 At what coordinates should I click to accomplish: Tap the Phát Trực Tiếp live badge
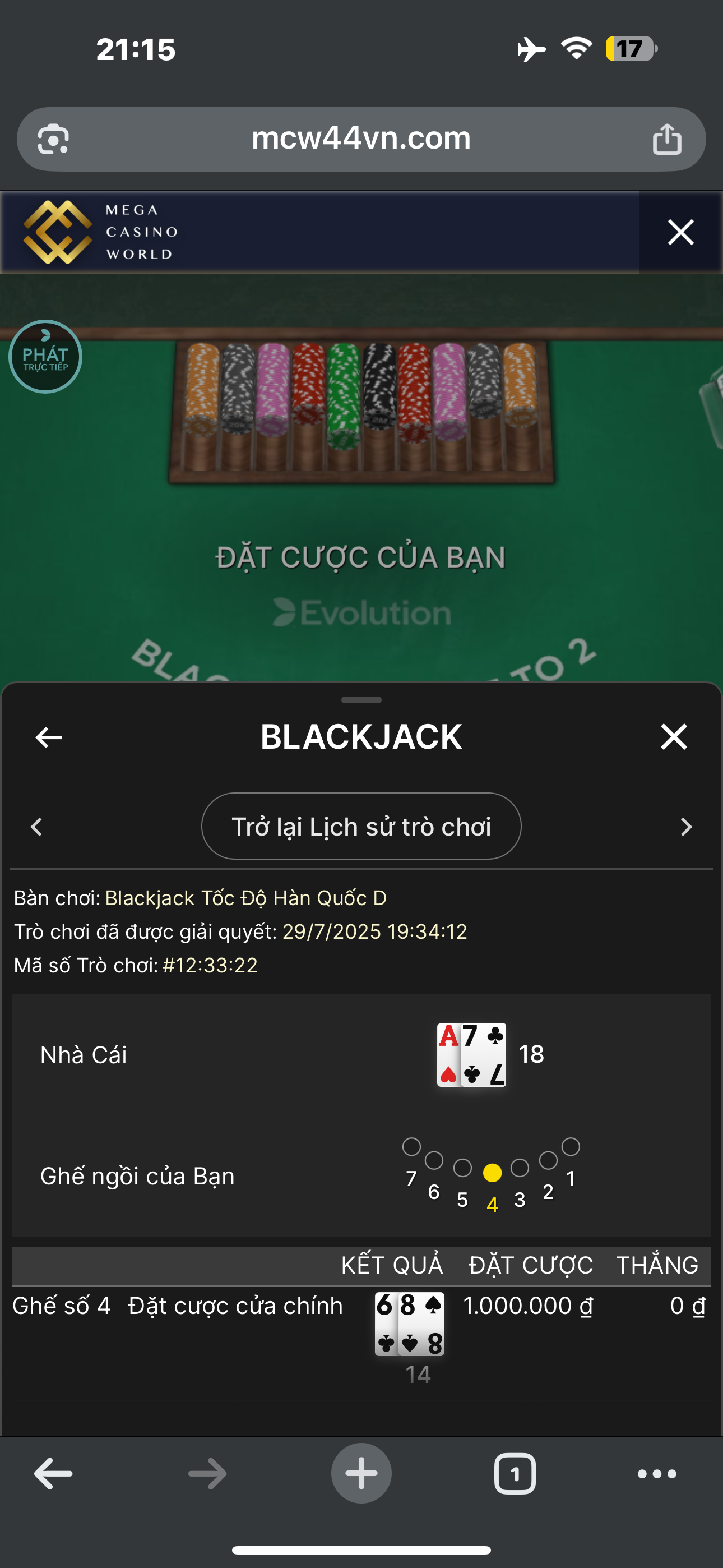pyautogui.click(x=45, y=357)
